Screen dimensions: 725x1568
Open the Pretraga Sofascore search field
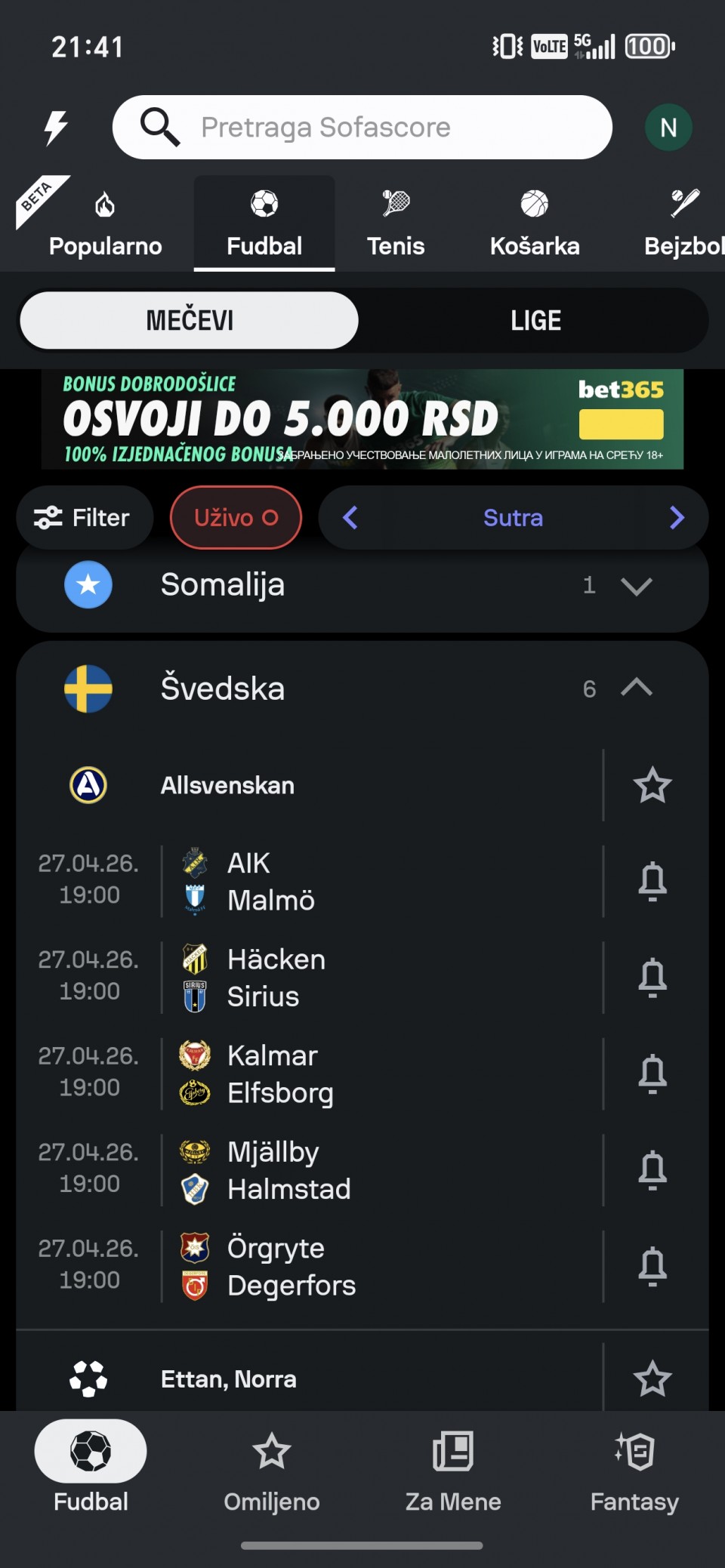tap(362, 127)
